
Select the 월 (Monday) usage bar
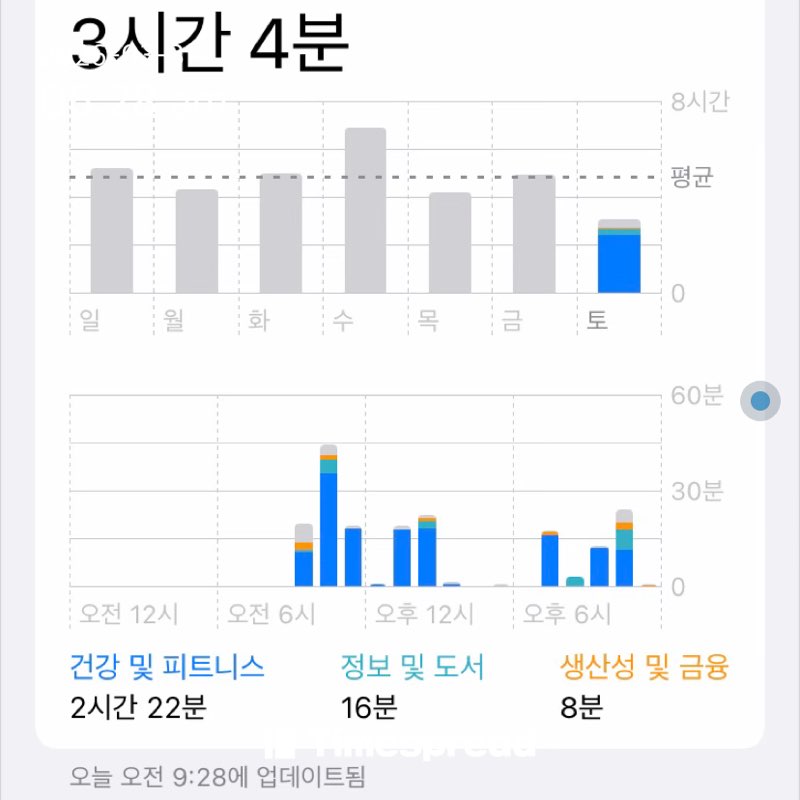pyautogui.click(x=197, y=241)
